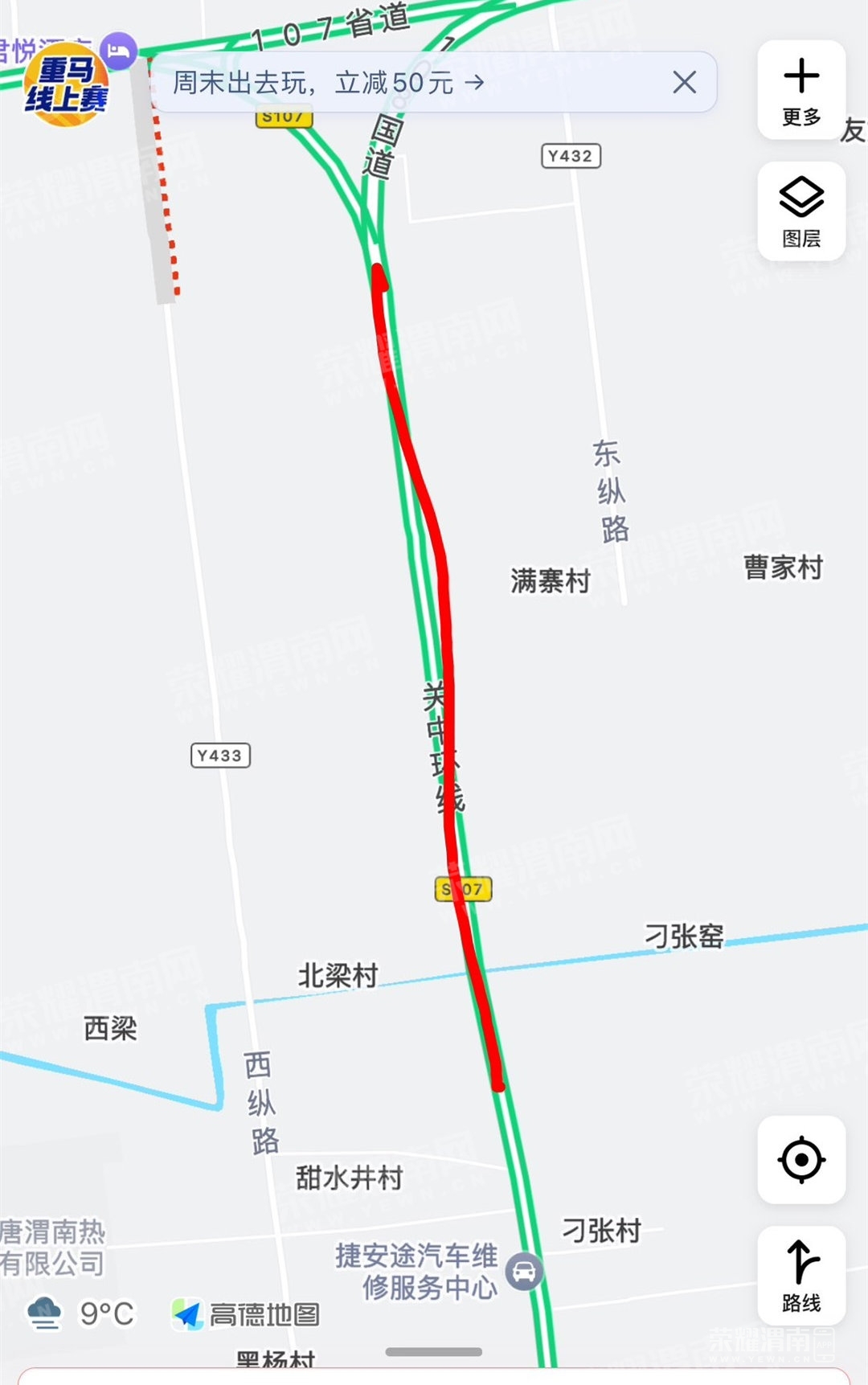Center the map on current location

click(x=801, y=1159)
